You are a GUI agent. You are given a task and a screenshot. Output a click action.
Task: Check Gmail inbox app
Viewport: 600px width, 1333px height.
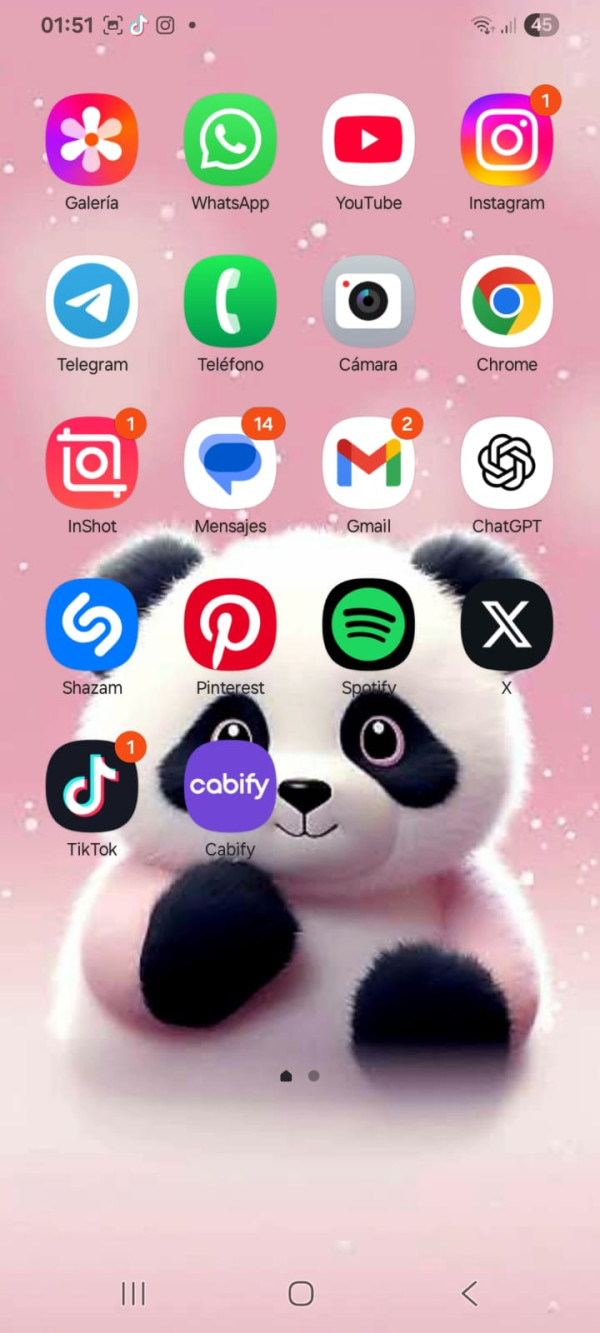click(368, 463)
